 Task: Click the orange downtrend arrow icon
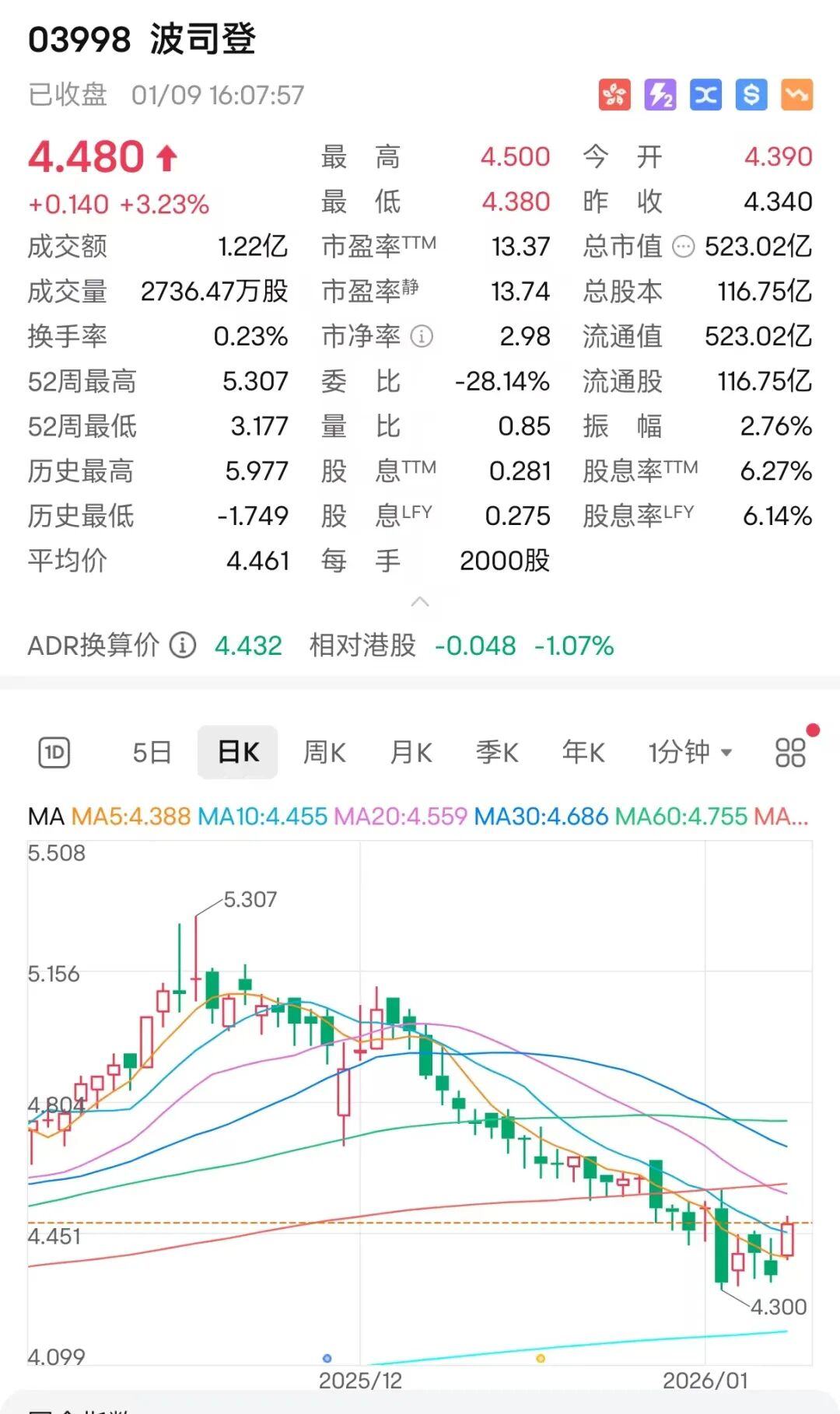pos(795,95)
